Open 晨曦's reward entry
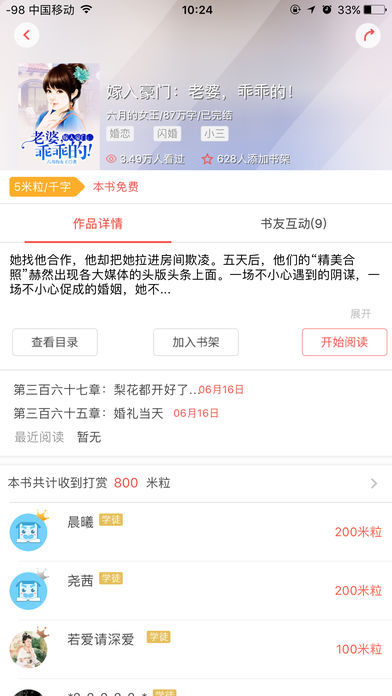This screenshot has height=696, width=392. pos(196,532)
